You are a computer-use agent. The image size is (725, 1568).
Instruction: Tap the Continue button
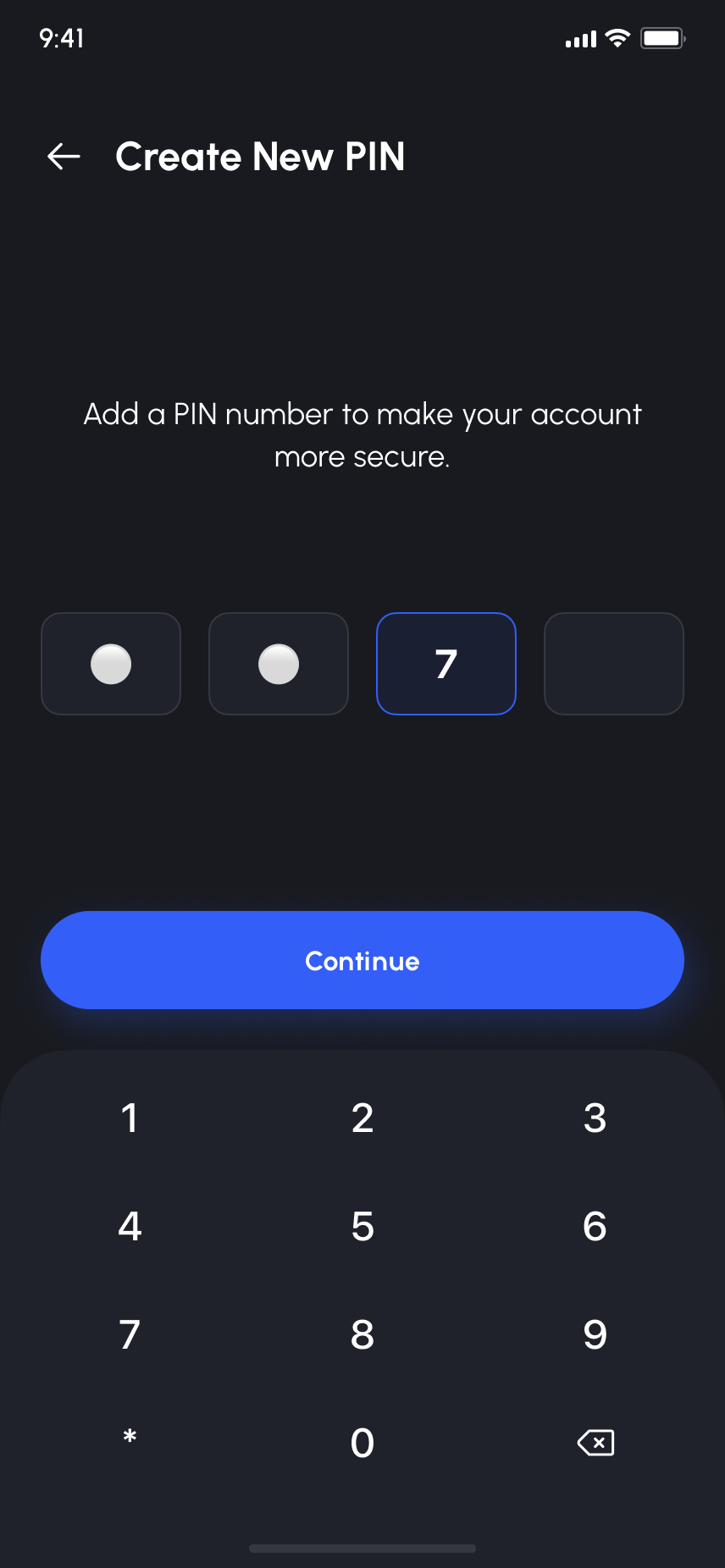pos(362,960)
